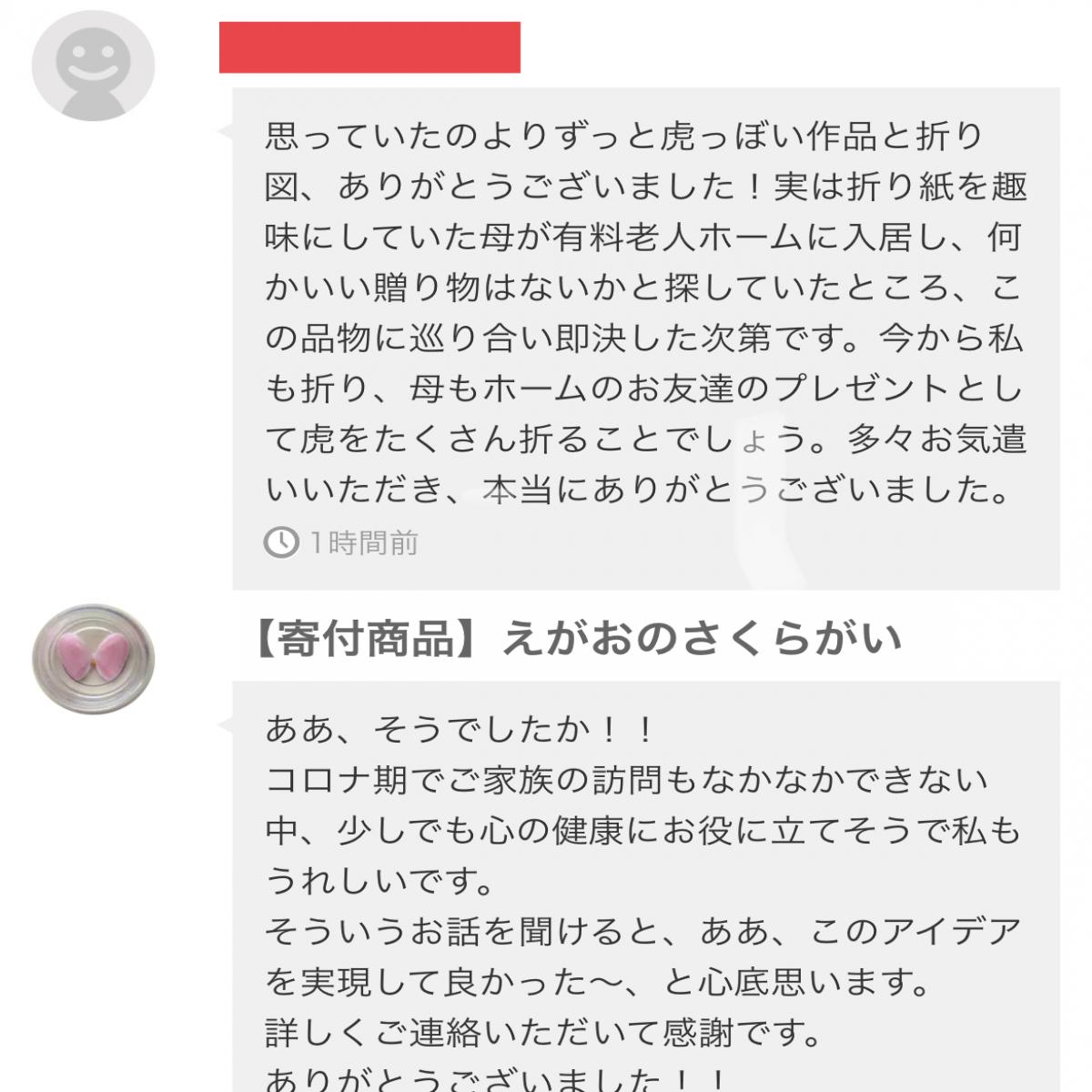Screen dimensions: 1092x1092
Task: Open the 【寄付商品】えがおのさくらがい name link
Action: pos(577,638)
